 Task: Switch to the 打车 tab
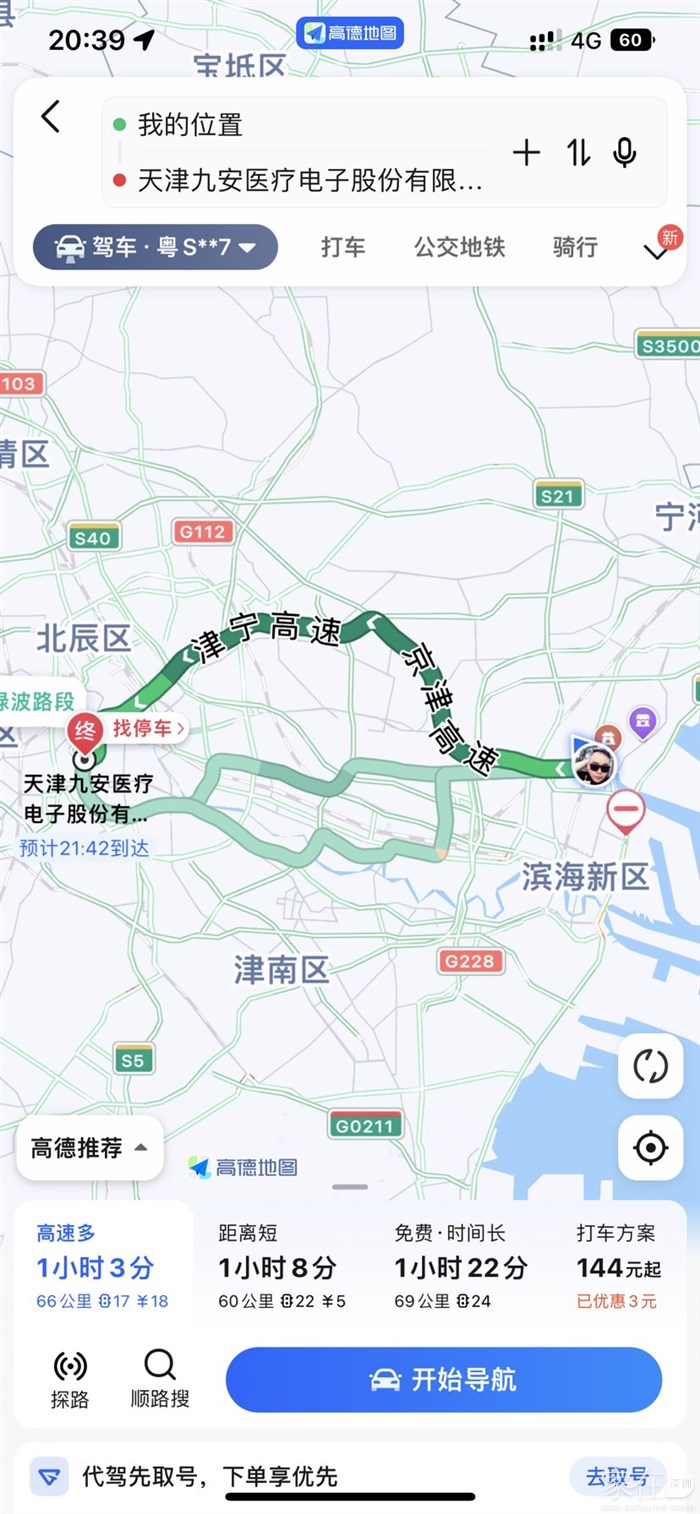pyautogui.click(x=343, y=247)
